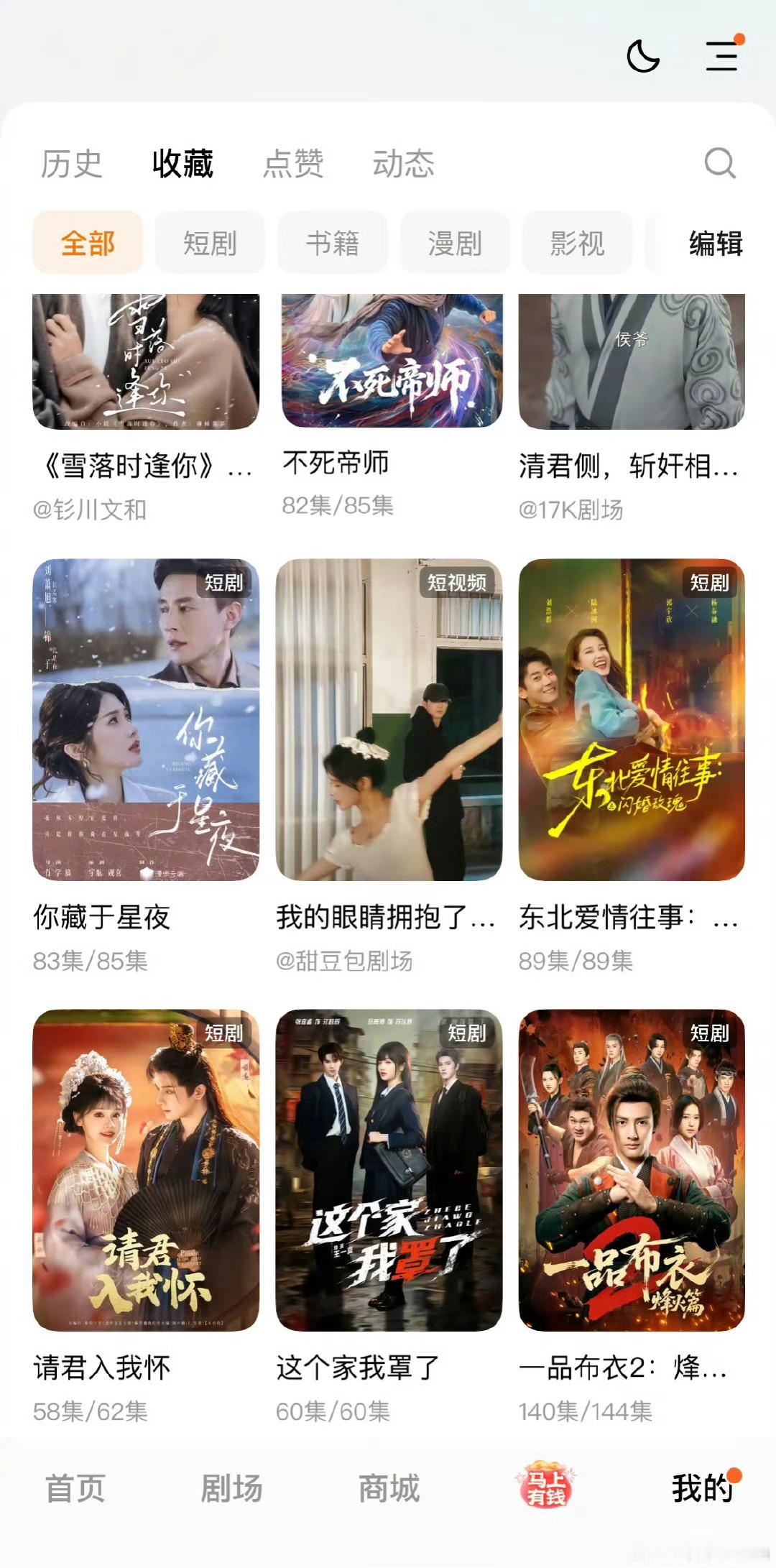776x1568 pixels.
Task: Go to the 商城 tab
Action: (389, 1488)
